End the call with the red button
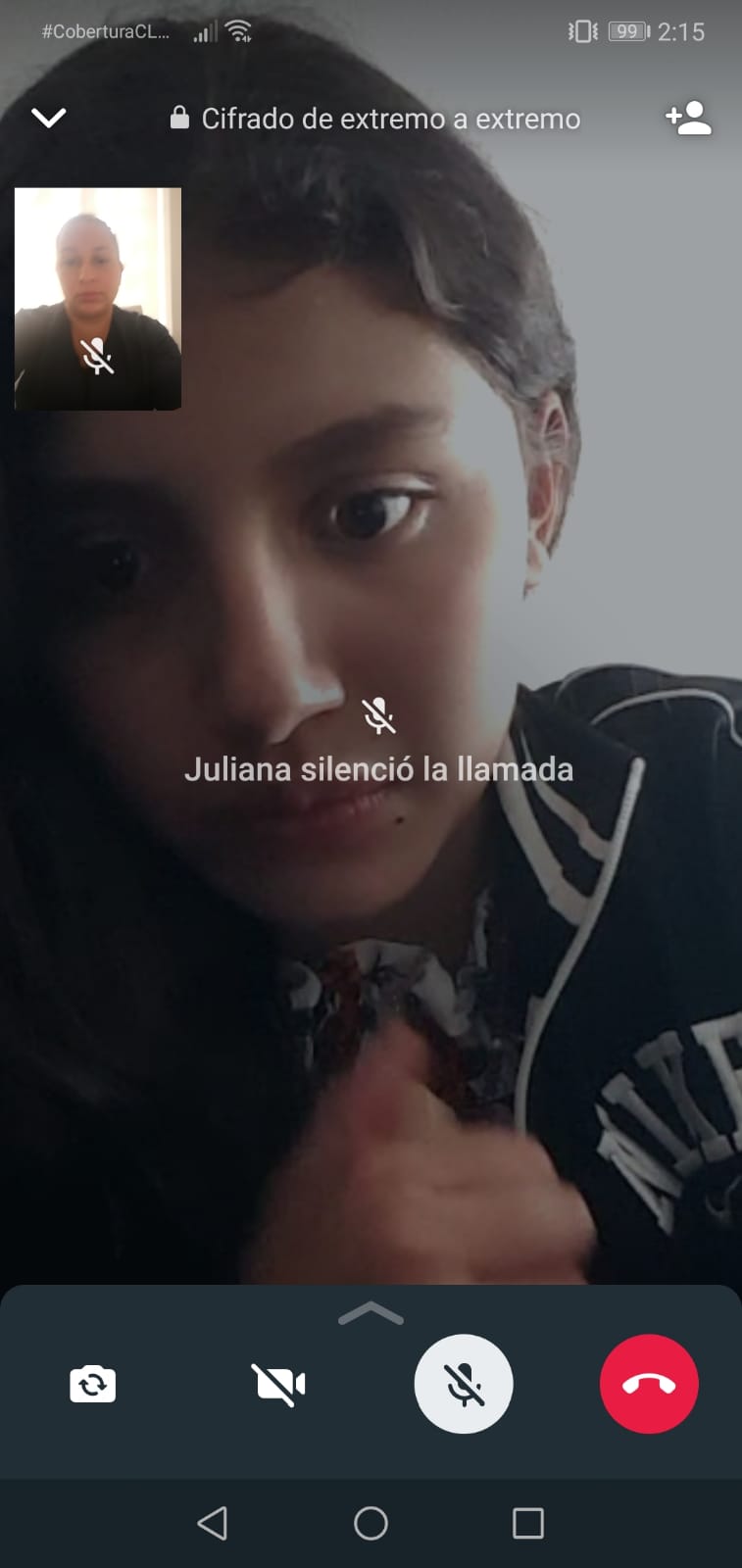Image resolution: width=742 pixels, height=1568 pixels. 649,1384
